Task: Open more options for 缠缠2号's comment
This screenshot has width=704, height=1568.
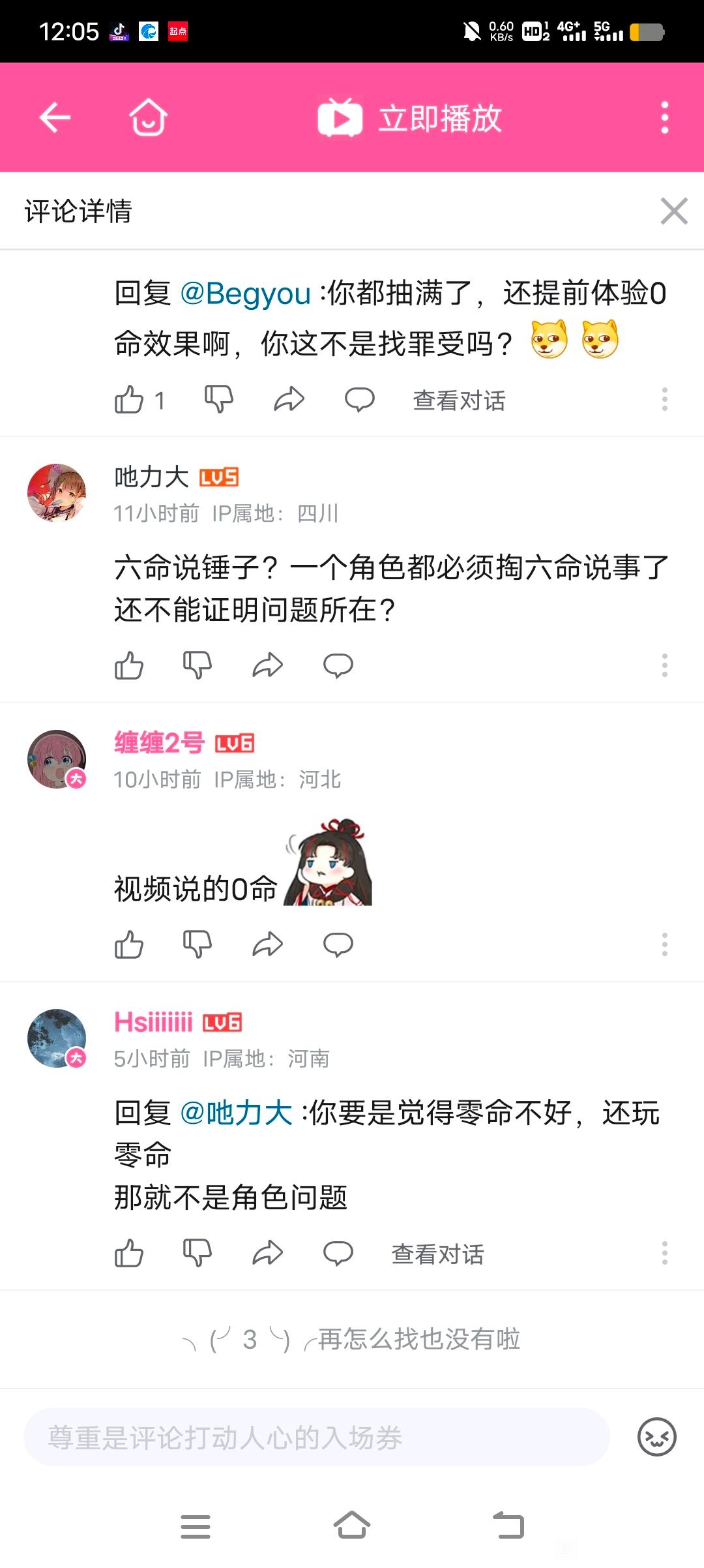Action: click(664, 944)
